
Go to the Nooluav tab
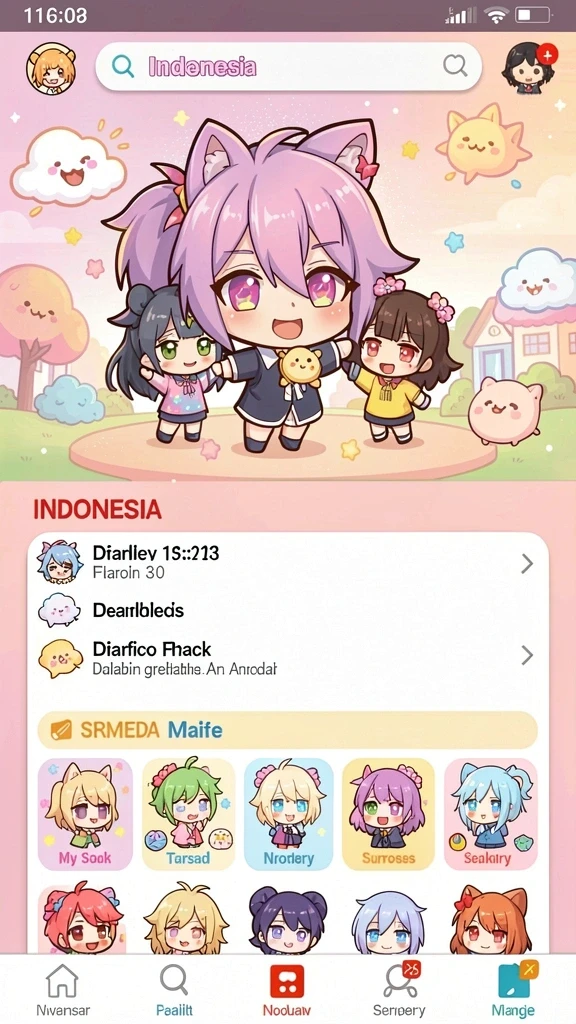tap(287, 990)
